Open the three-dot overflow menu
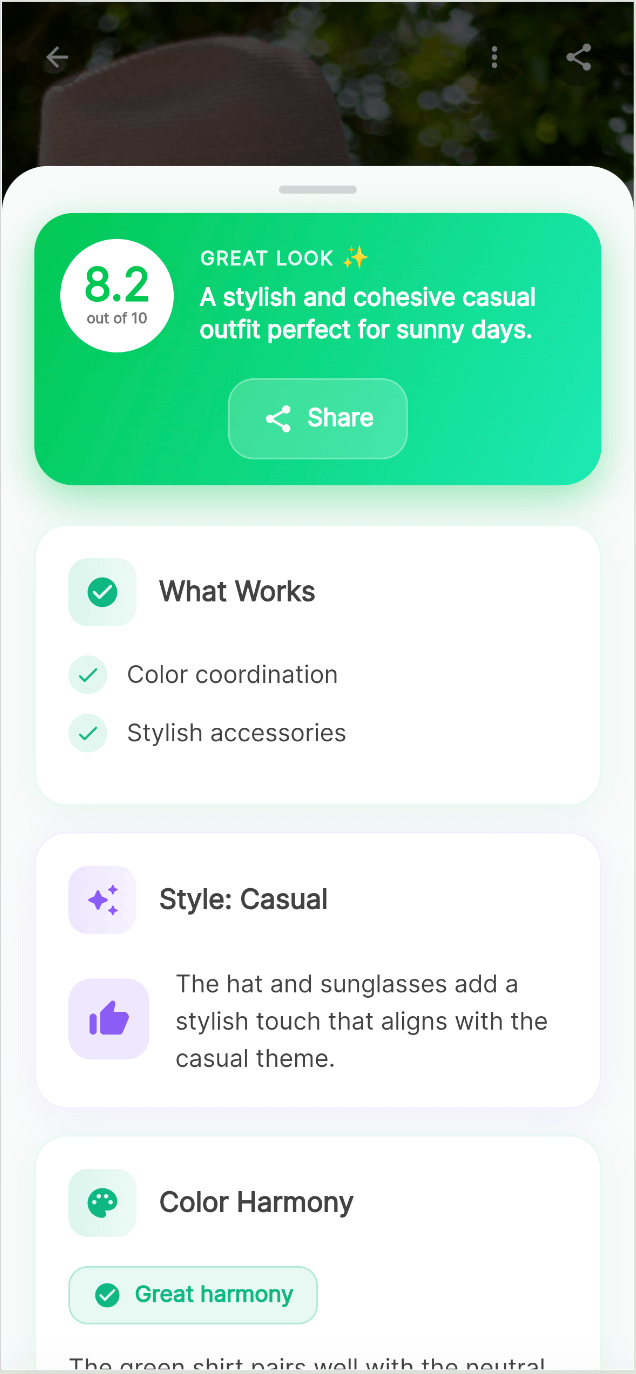The image size is (636, 1374). pyautogui.click(x=495, y=57)
